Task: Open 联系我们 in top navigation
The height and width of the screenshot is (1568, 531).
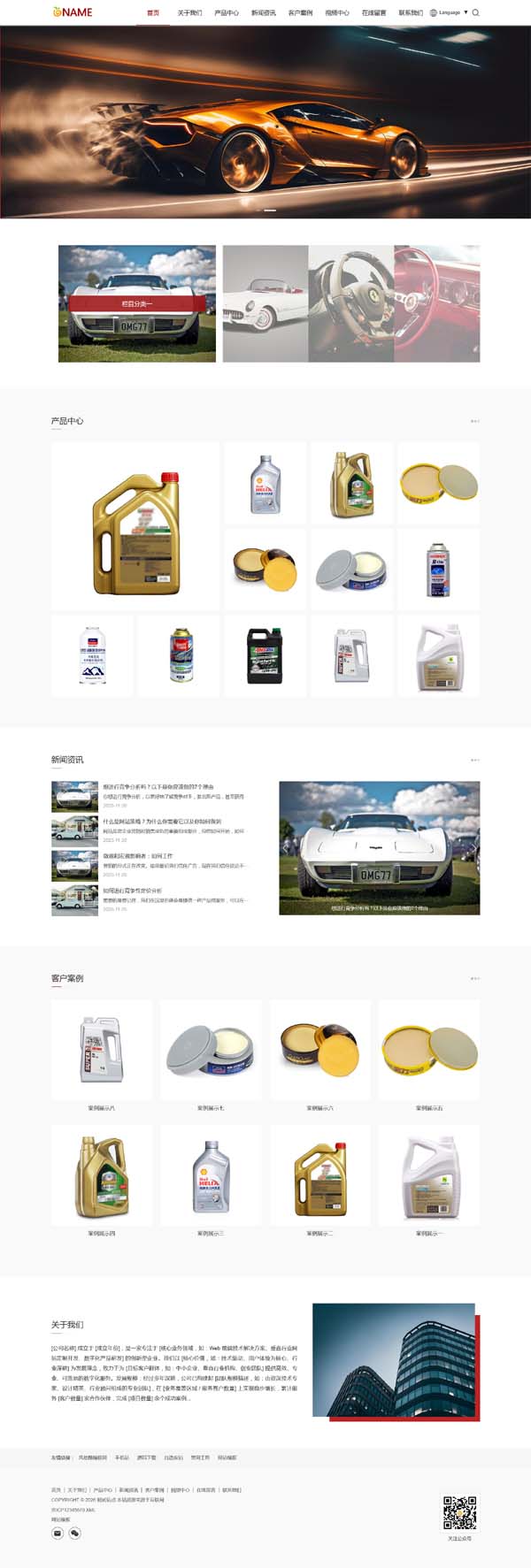Action: point(411,13)
